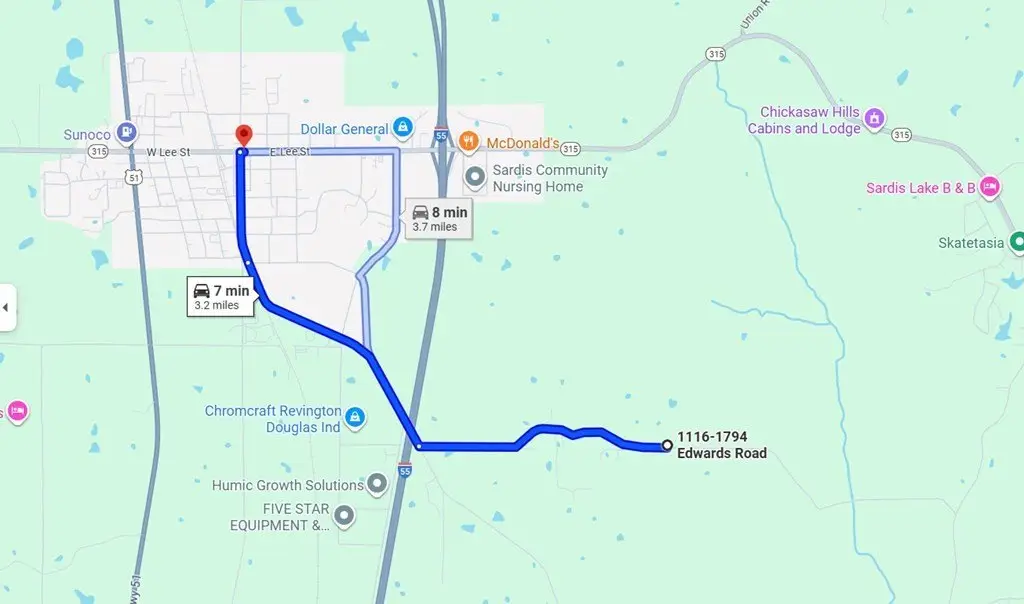1024x604 pixels.
Task: Select the 8 min alternate route
Action: click(x=438, y=218)
